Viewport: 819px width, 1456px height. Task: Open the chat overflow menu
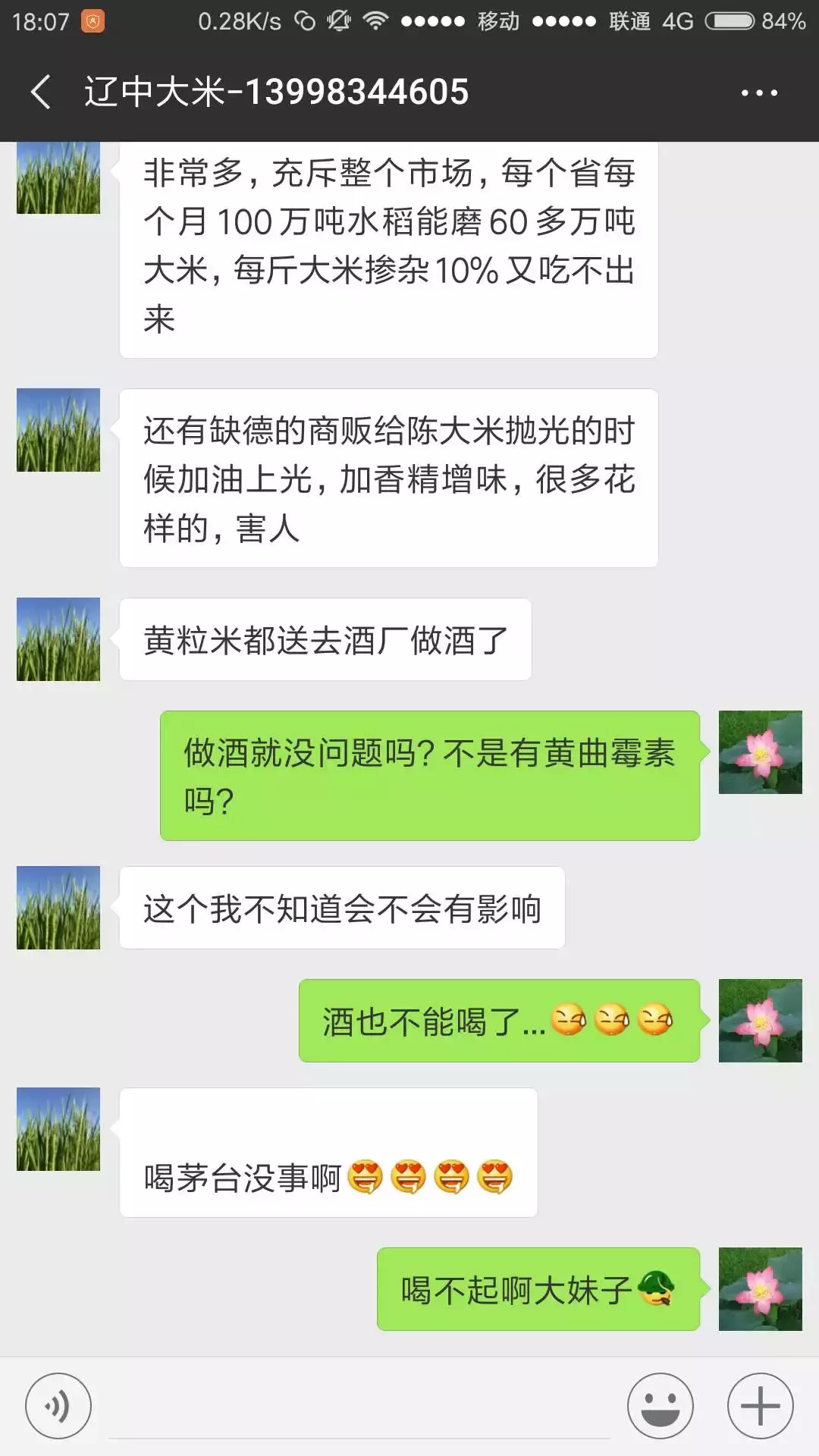click(x=759, y=93)
